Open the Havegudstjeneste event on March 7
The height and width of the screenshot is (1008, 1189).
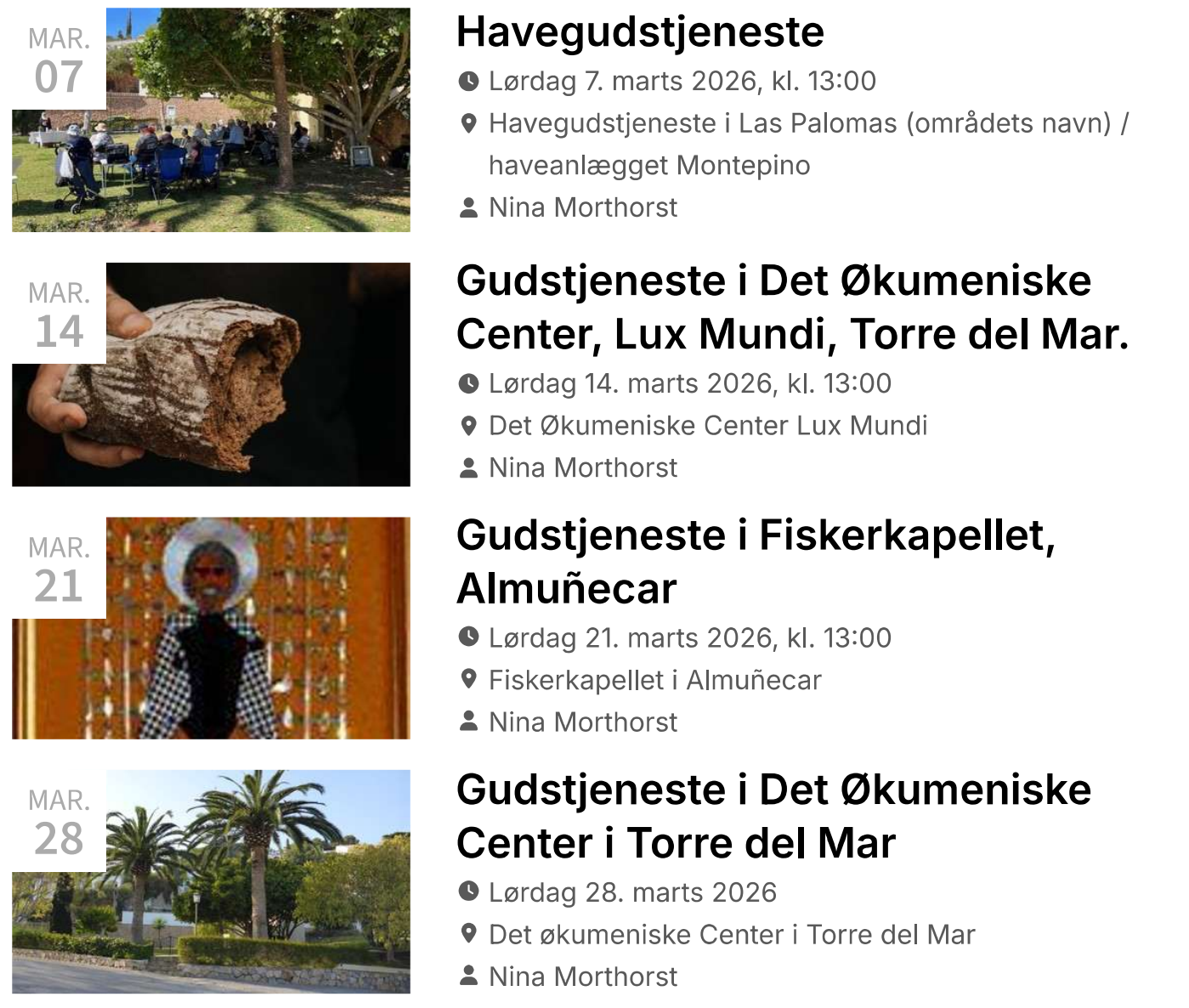tap(639, 32)
